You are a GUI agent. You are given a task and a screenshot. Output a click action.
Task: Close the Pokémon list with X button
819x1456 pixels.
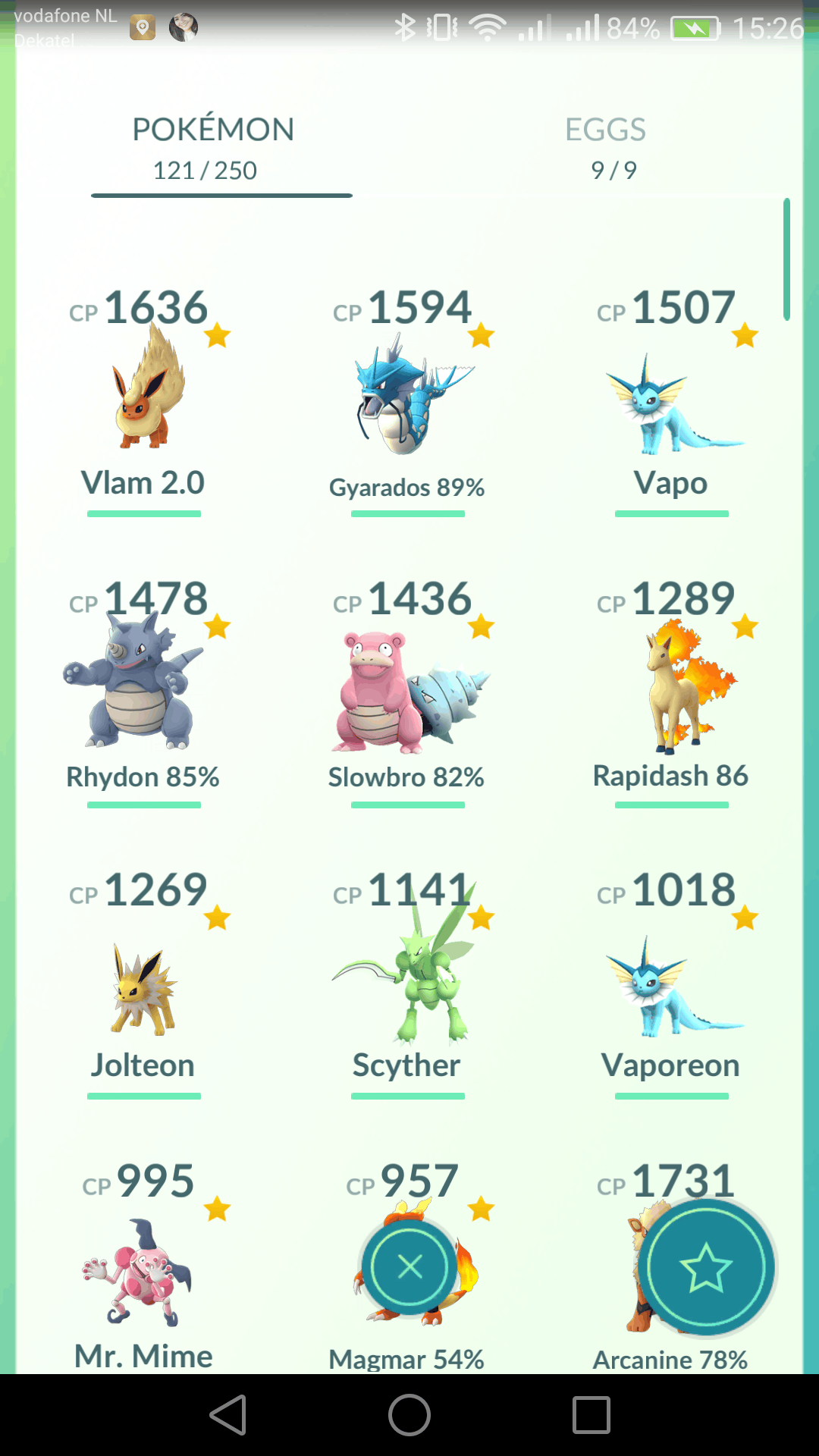point(409,1266)
